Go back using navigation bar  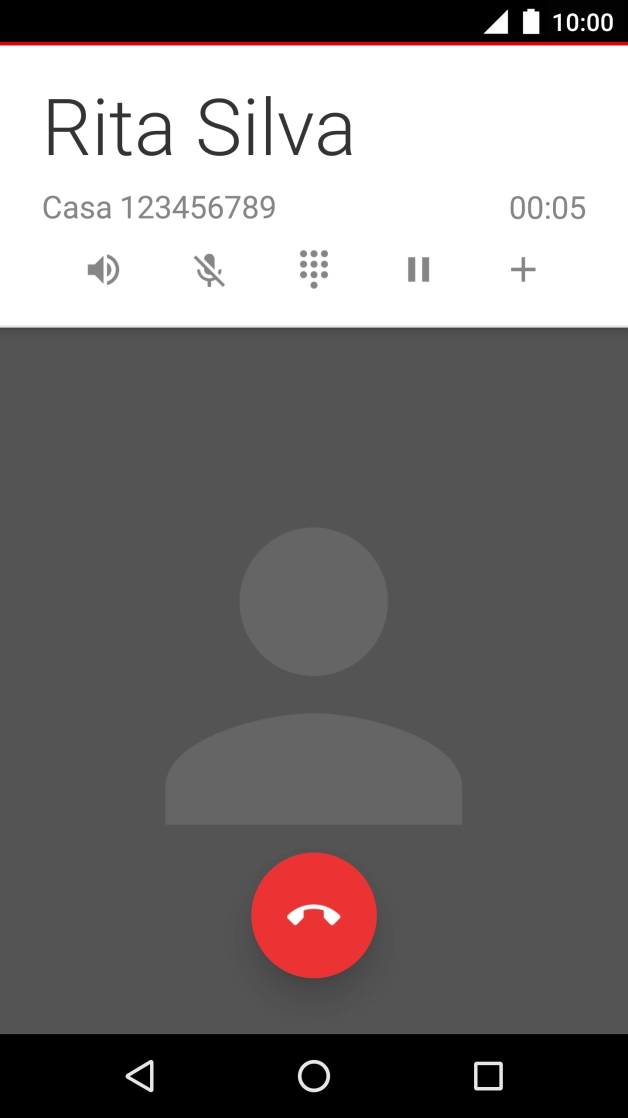[140, 1076]
